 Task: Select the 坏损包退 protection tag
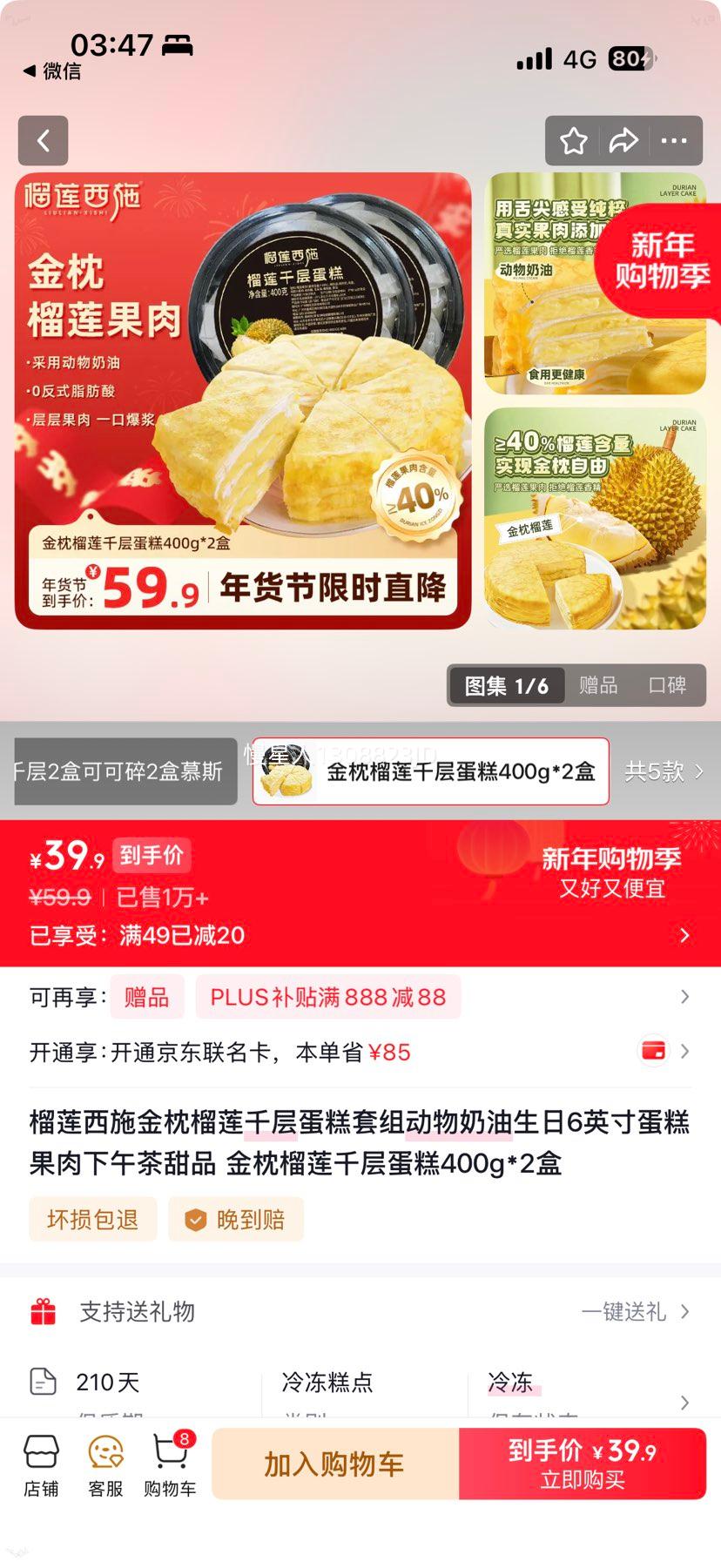[92, 1219]
